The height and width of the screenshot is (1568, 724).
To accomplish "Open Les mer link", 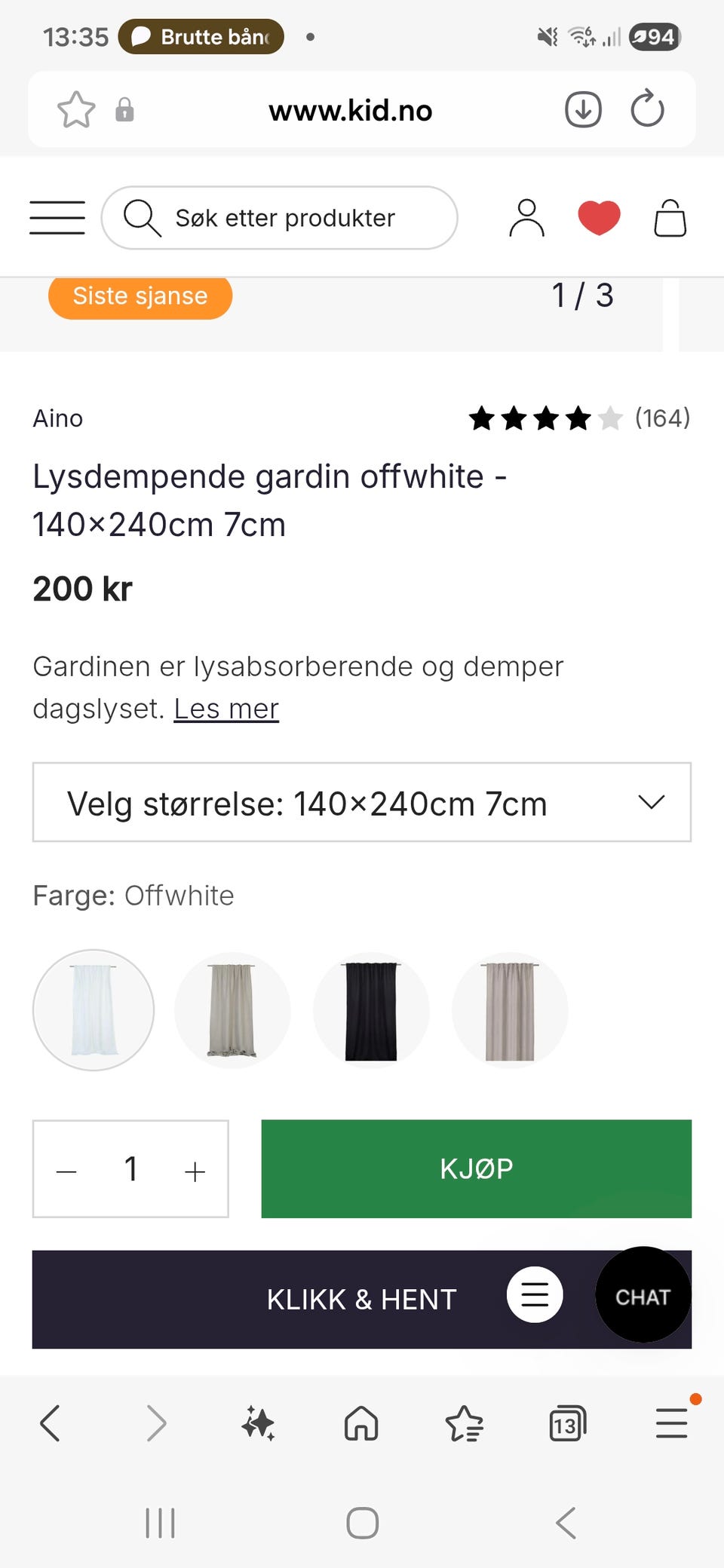I will click(225, 709).
